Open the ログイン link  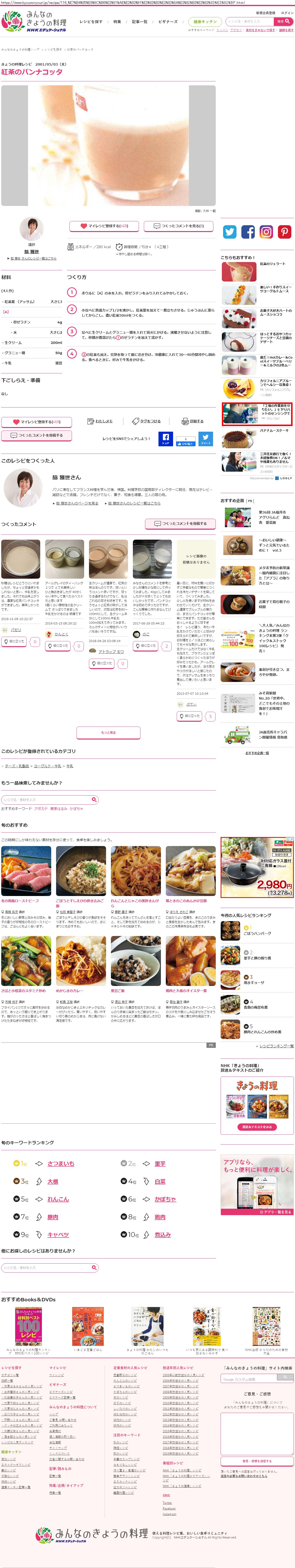285,13
